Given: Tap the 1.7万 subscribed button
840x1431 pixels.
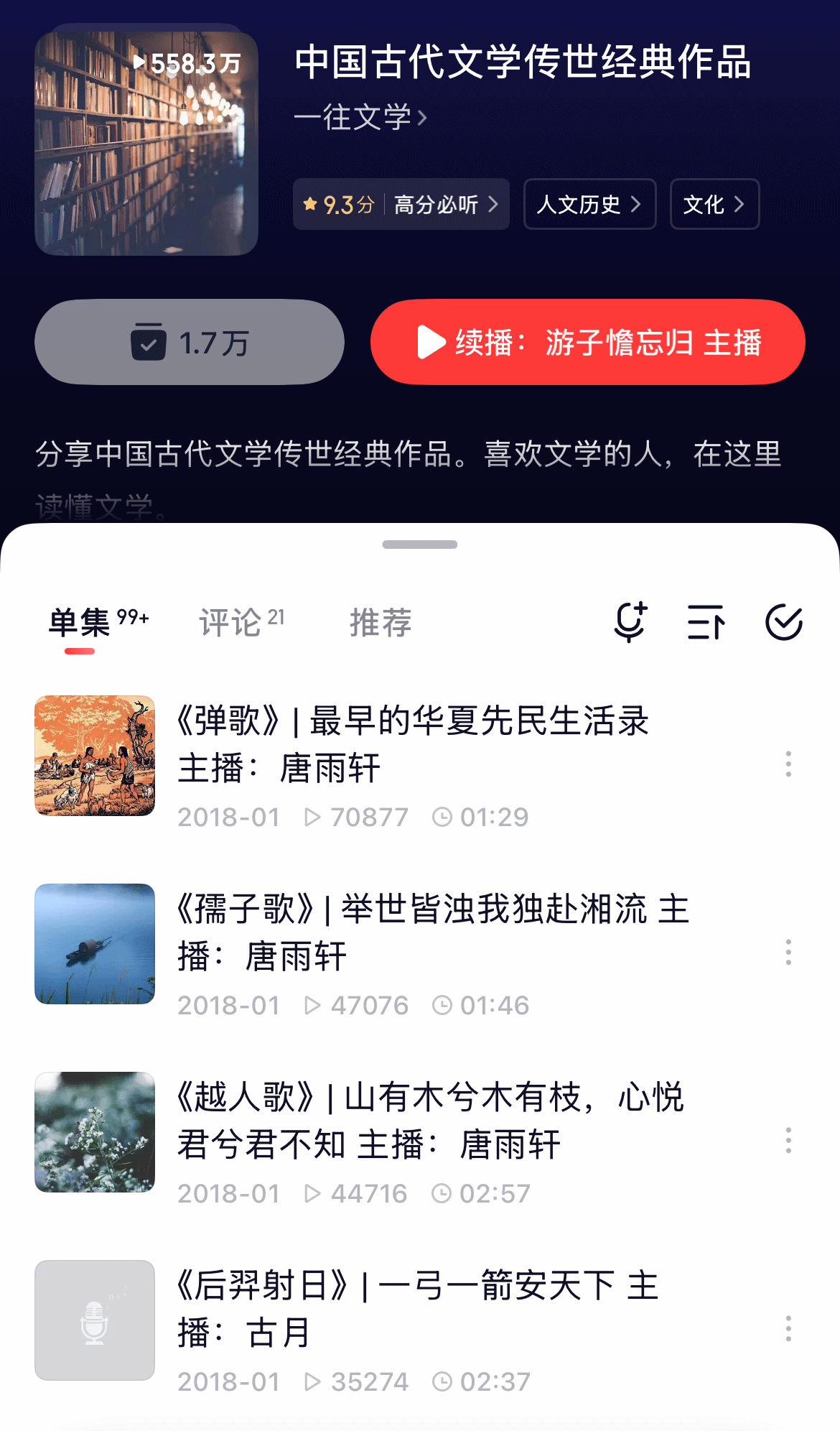Looking at the screenshot, I should pyautogui.click(x=190, y=343).
